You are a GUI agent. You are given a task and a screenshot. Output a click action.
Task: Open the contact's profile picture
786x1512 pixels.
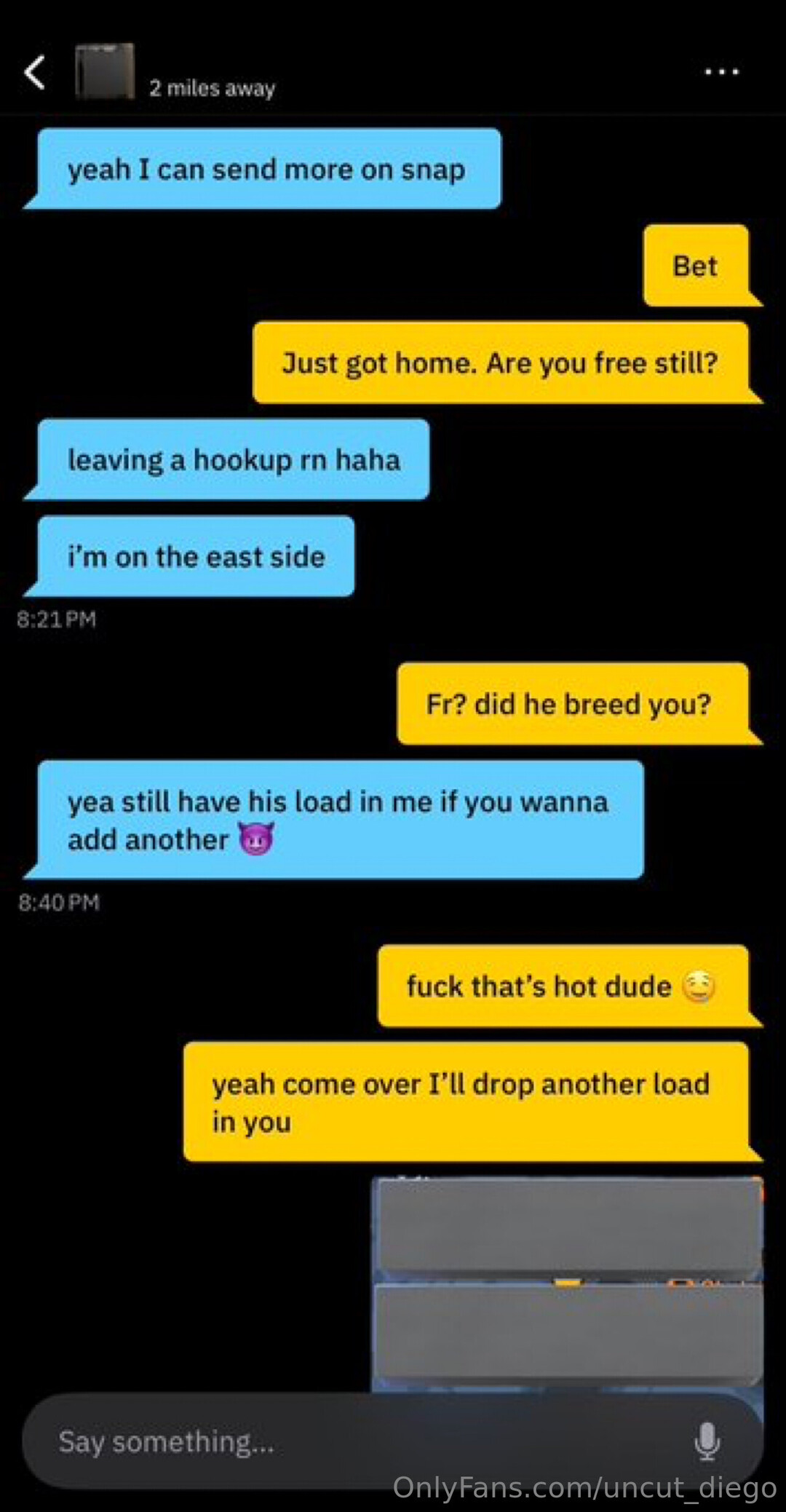(105, 71)
